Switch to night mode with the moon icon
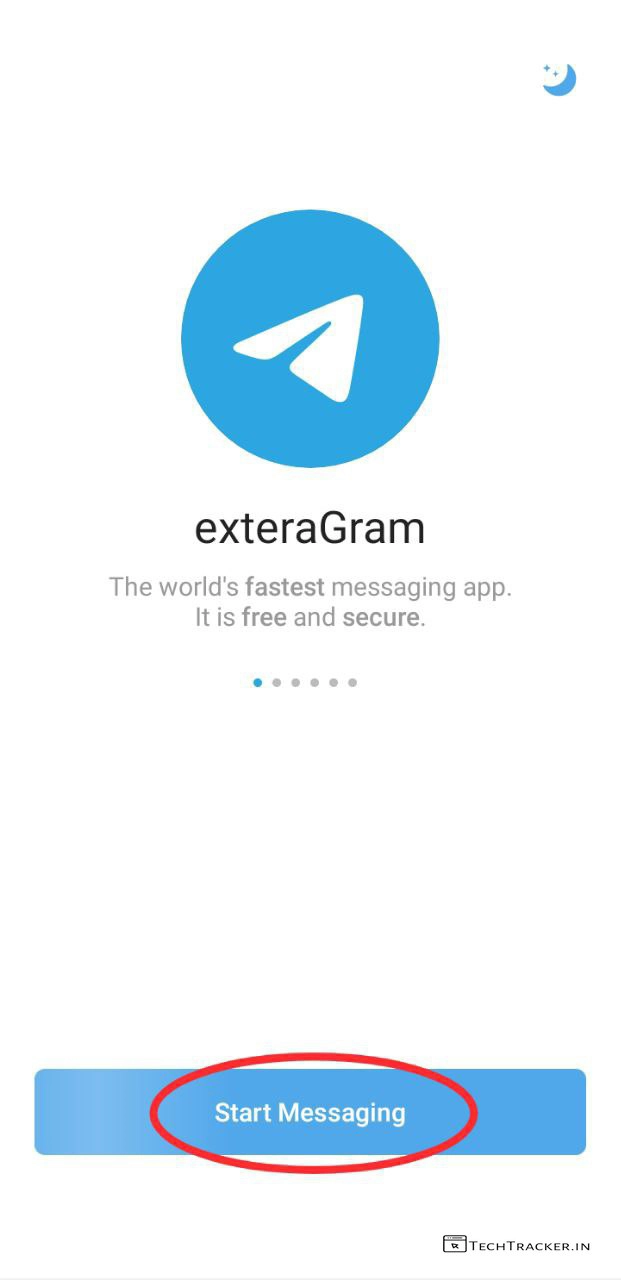This screenshot has height=1280, width=621. pos(559,79)
